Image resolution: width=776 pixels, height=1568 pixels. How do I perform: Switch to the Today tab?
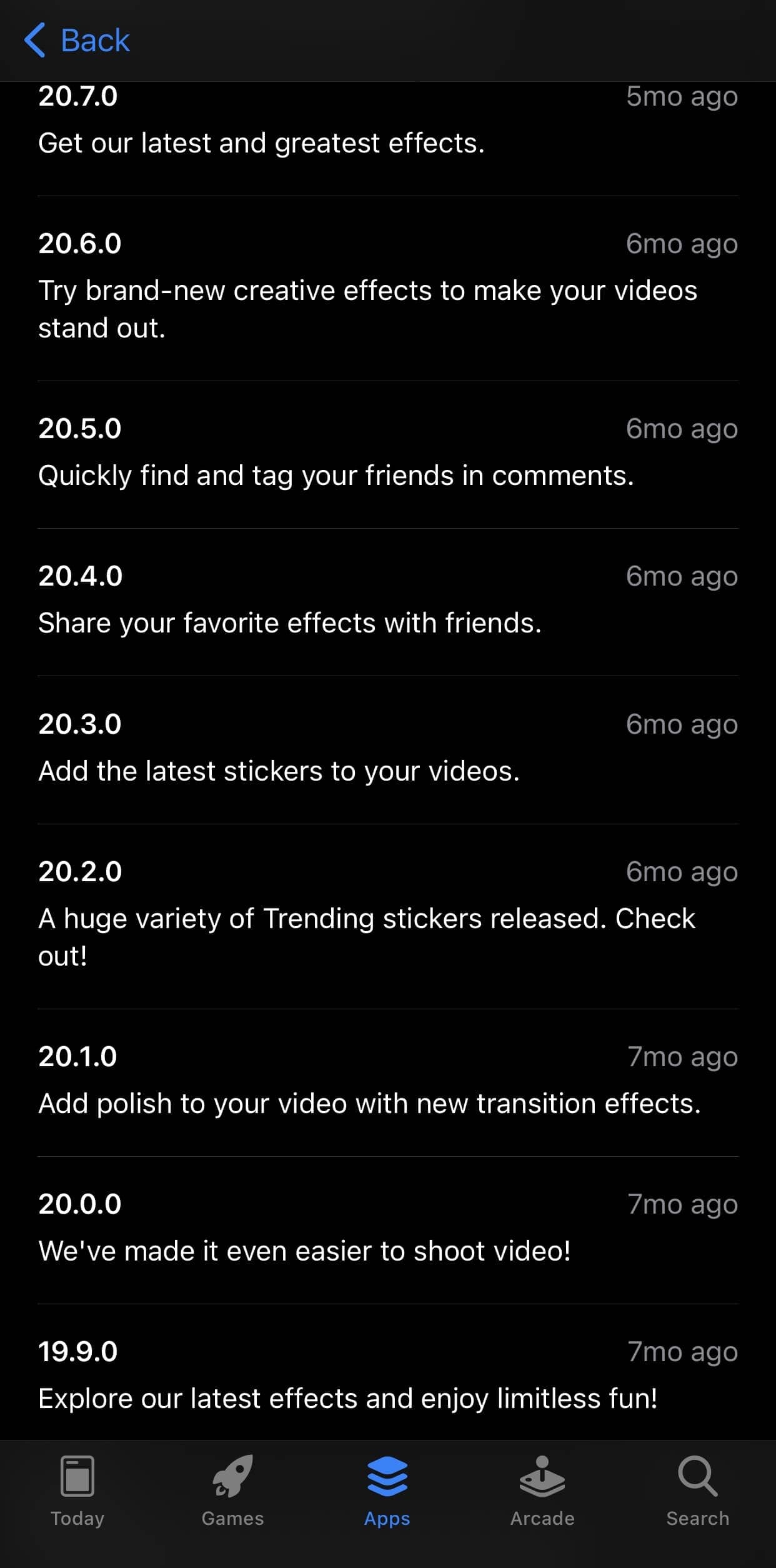[77, 1491]
